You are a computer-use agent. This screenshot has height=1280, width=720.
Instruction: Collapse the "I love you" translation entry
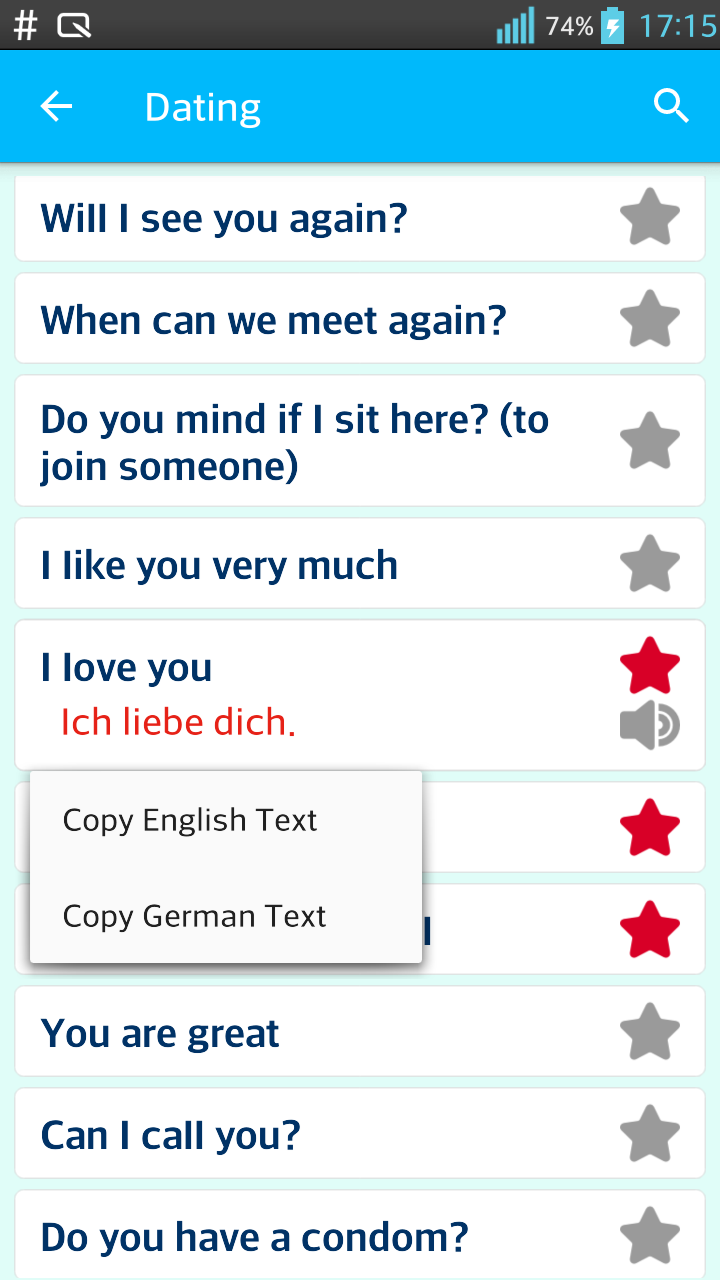pyautogui.click(x=126, y=666)
